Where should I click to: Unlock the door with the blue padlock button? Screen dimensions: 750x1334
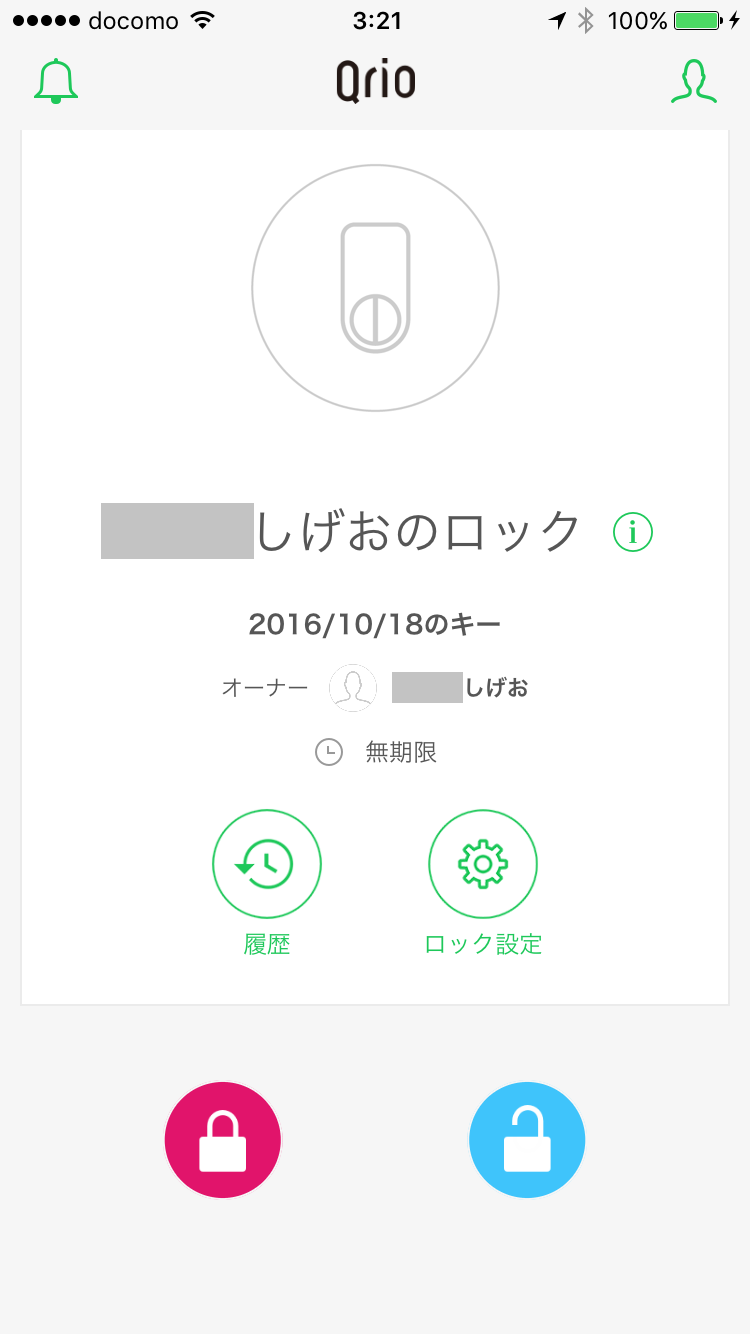[x=527, y=1140]
